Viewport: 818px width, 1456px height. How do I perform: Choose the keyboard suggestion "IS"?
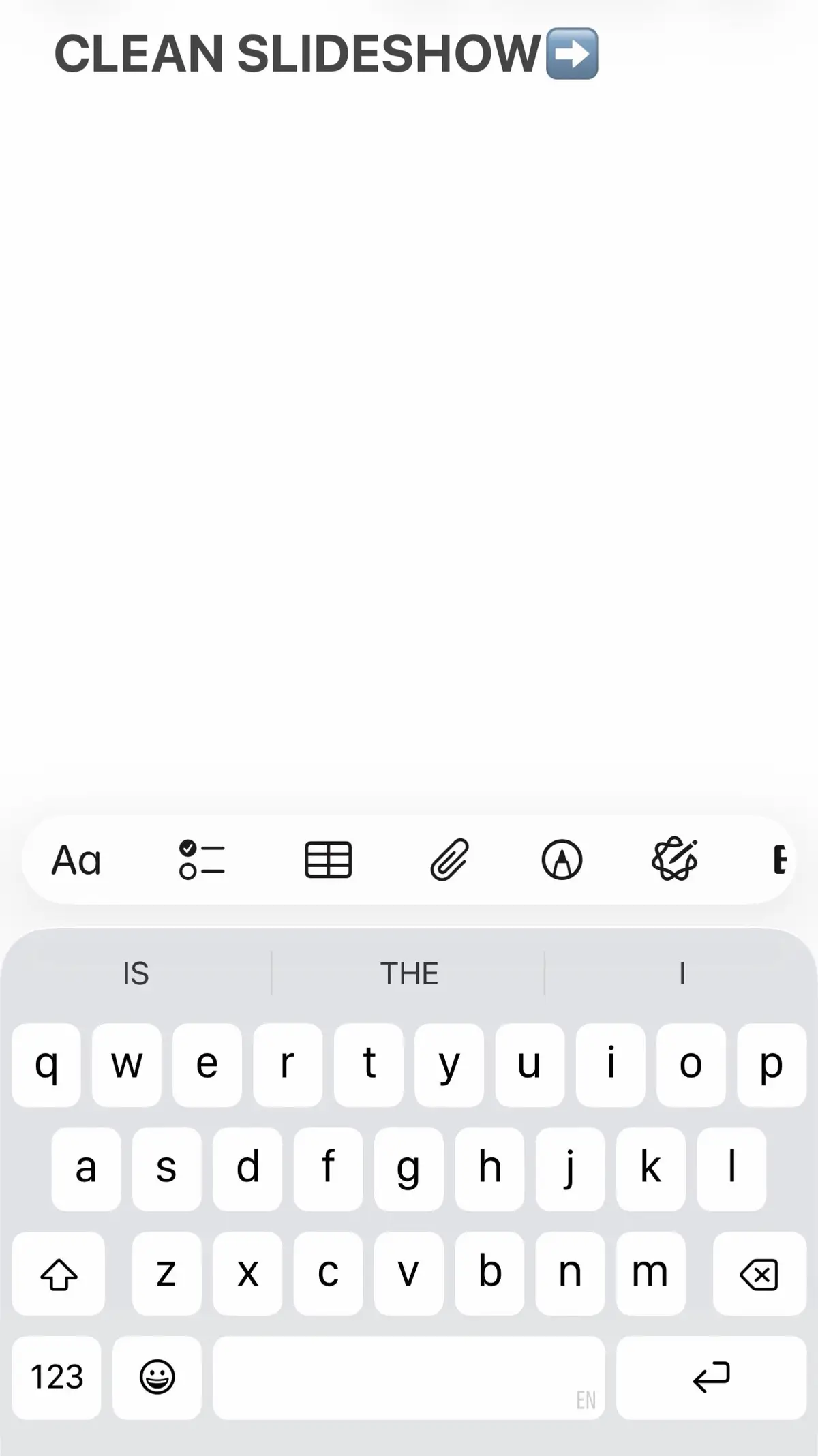click(136, 973)
